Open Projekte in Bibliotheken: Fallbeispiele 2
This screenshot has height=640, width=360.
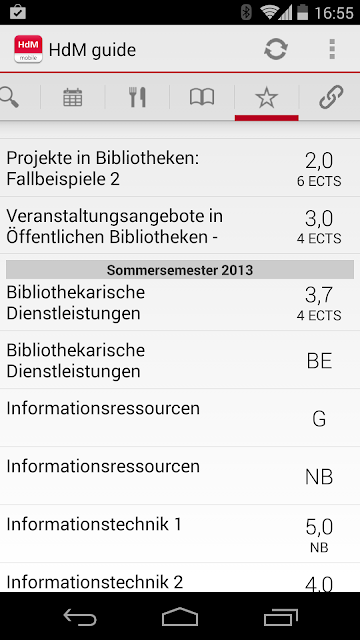click(180, 168)
